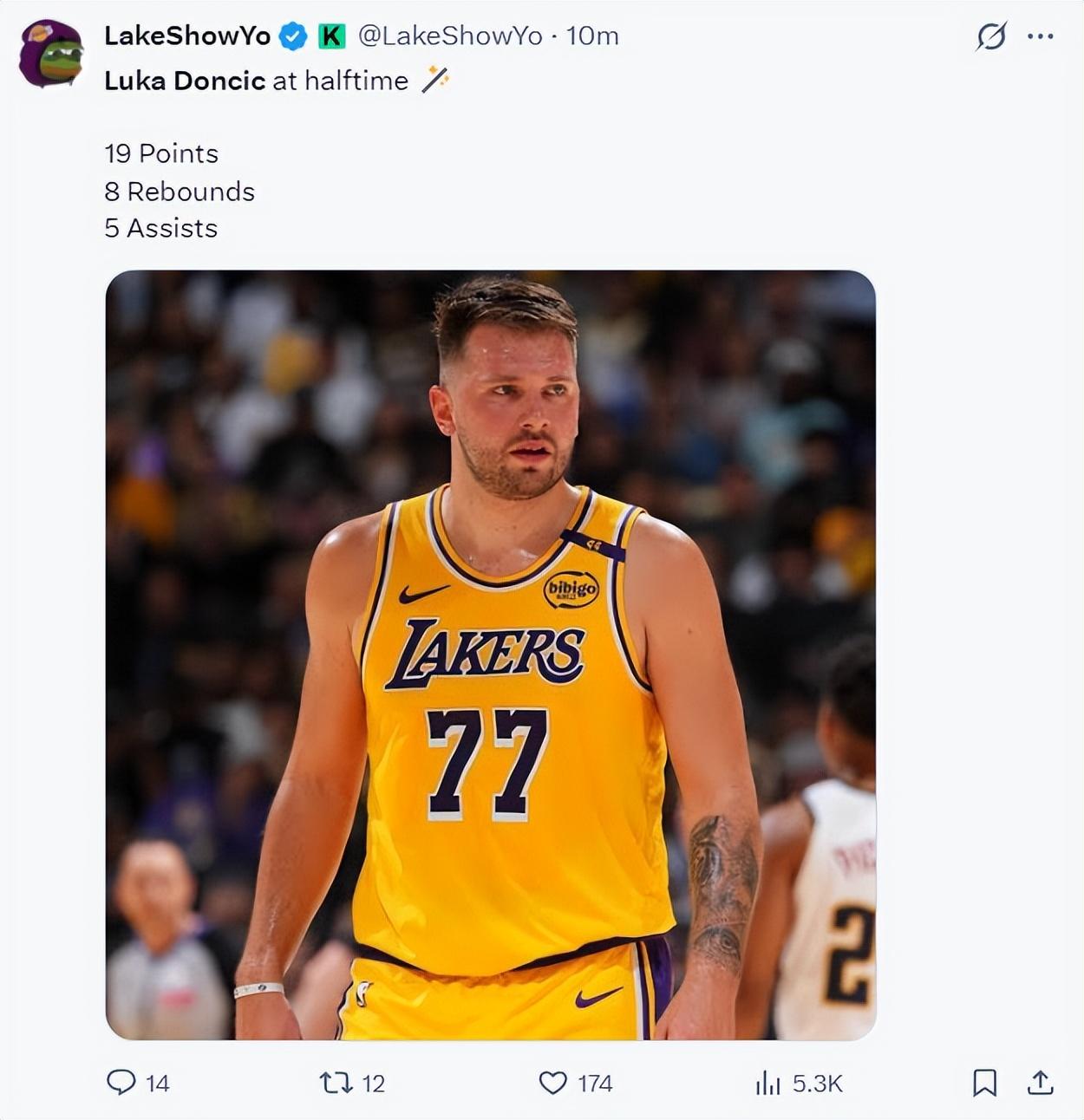Bookmark this LakeShowYo post

(984, 1082)
